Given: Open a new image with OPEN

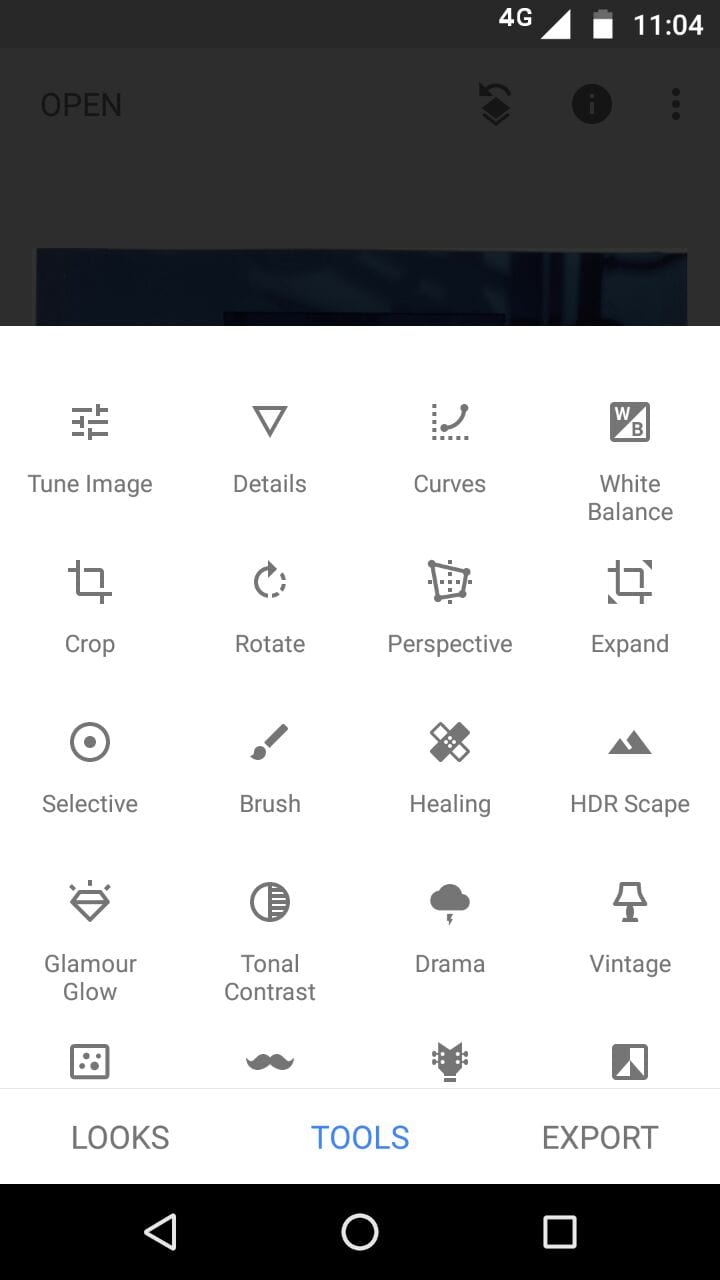Looking at the screenshot, I should [81, 105].
